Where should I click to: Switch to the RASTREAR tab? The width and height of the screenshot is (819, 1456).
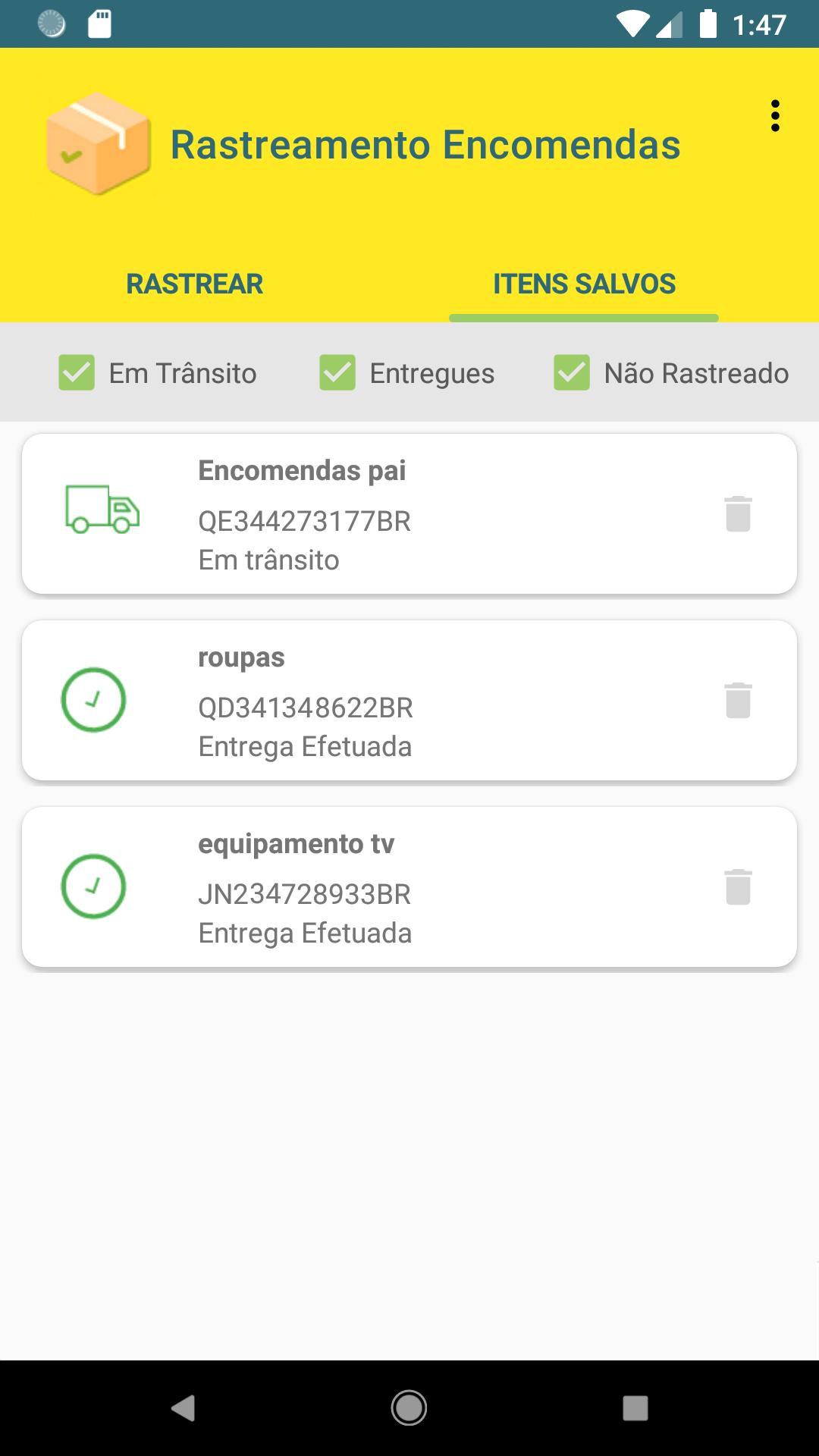(x=194, y=284)
